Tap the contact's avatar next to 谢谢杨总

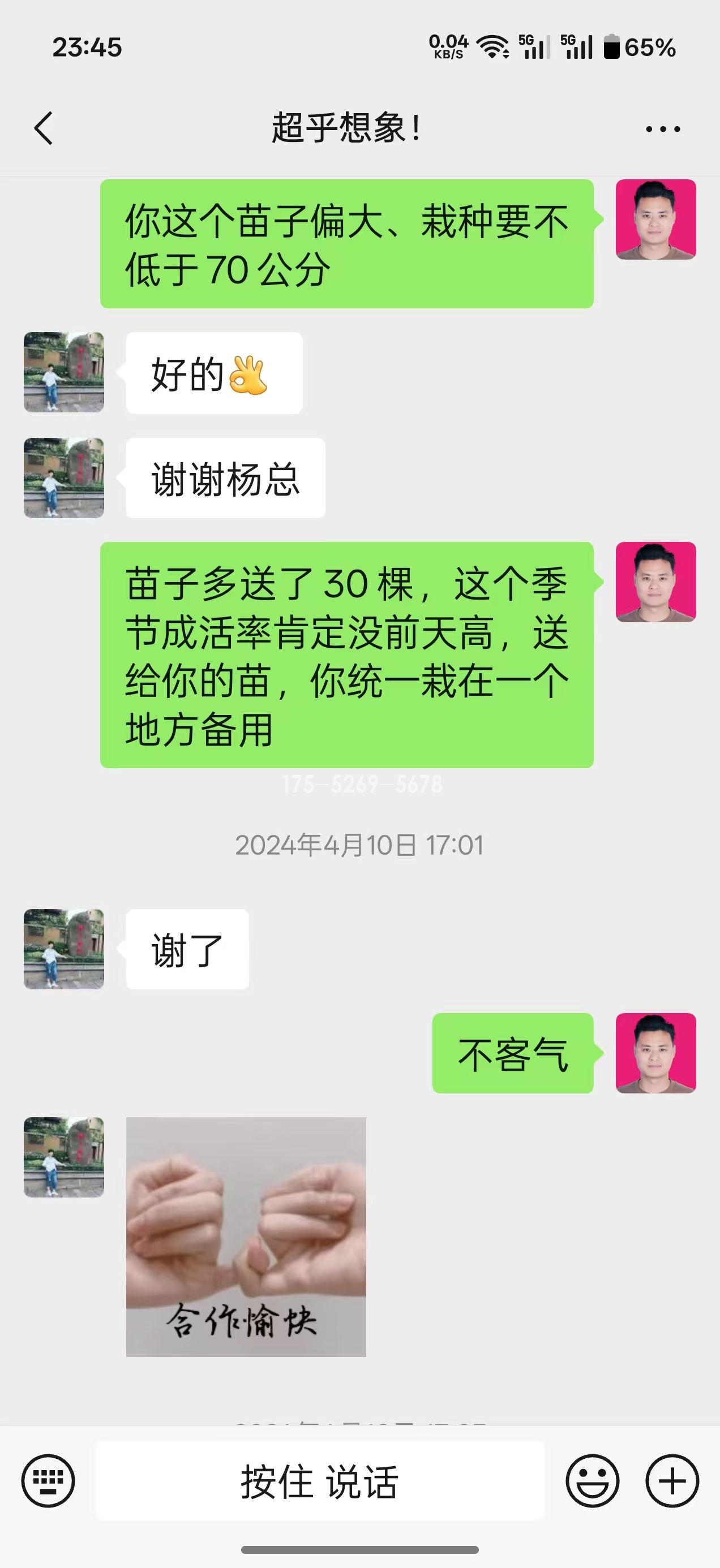63,479
